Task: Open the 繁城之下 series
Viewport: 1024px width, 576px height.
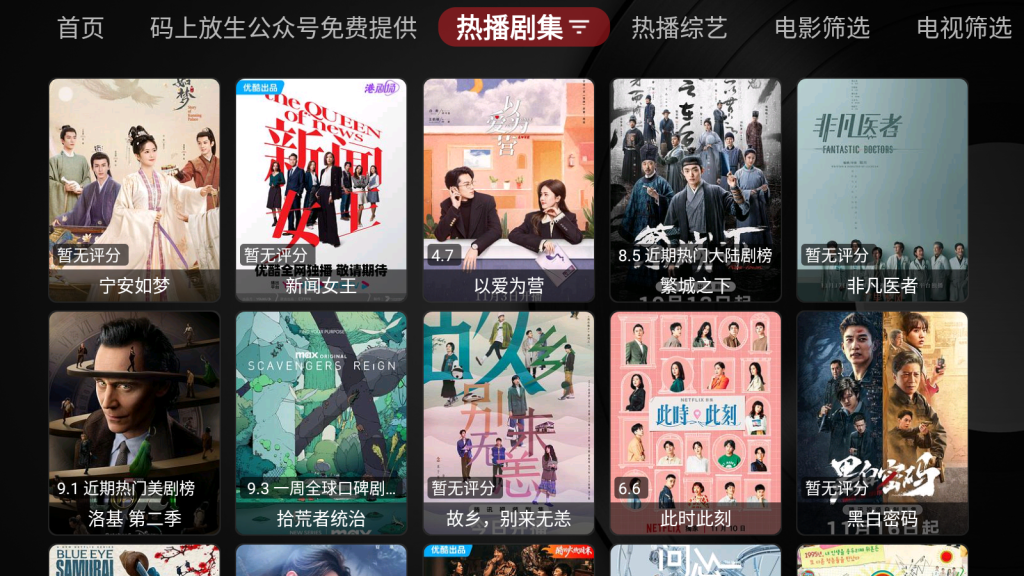Action: click(x=695, y=190)
